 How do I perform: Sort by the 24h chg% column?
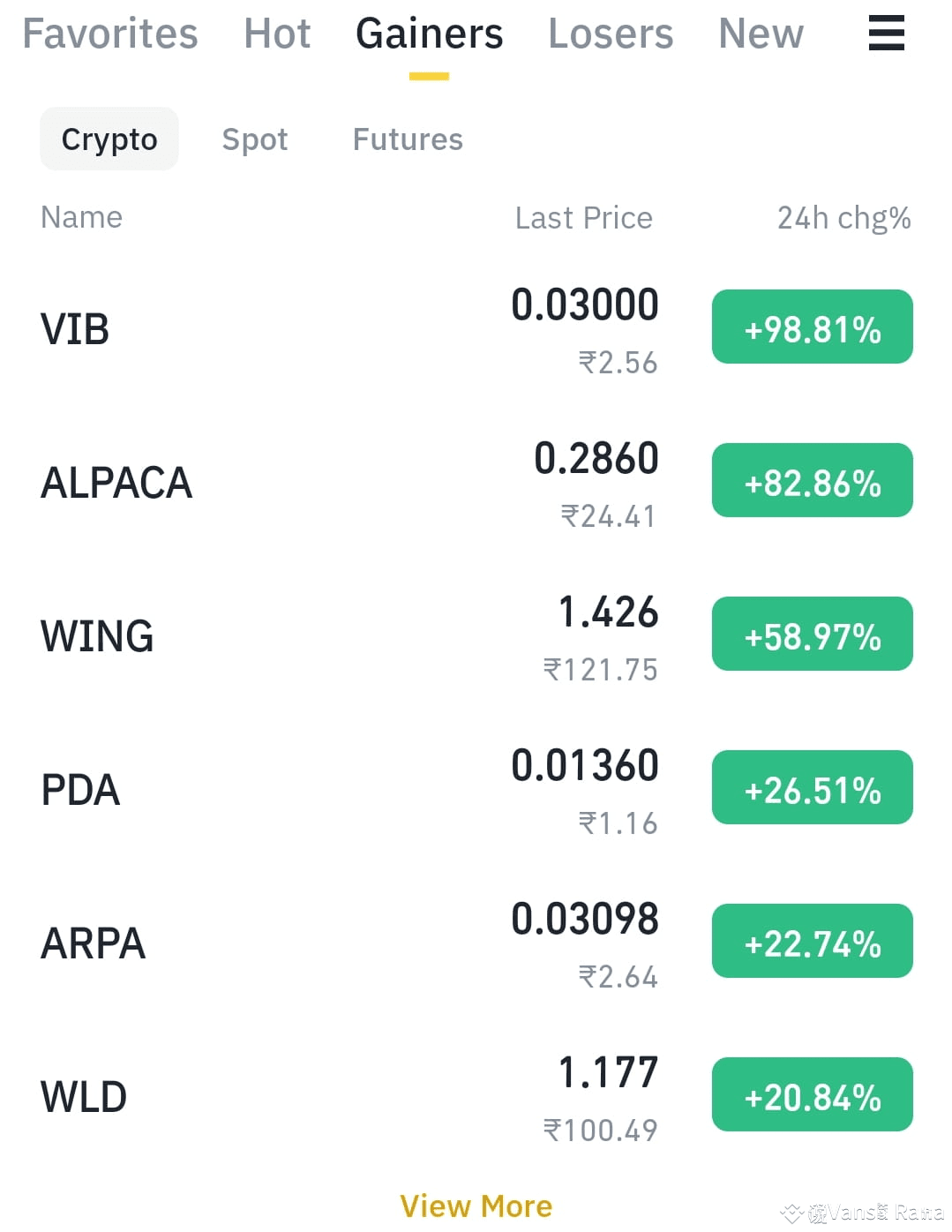843,218
